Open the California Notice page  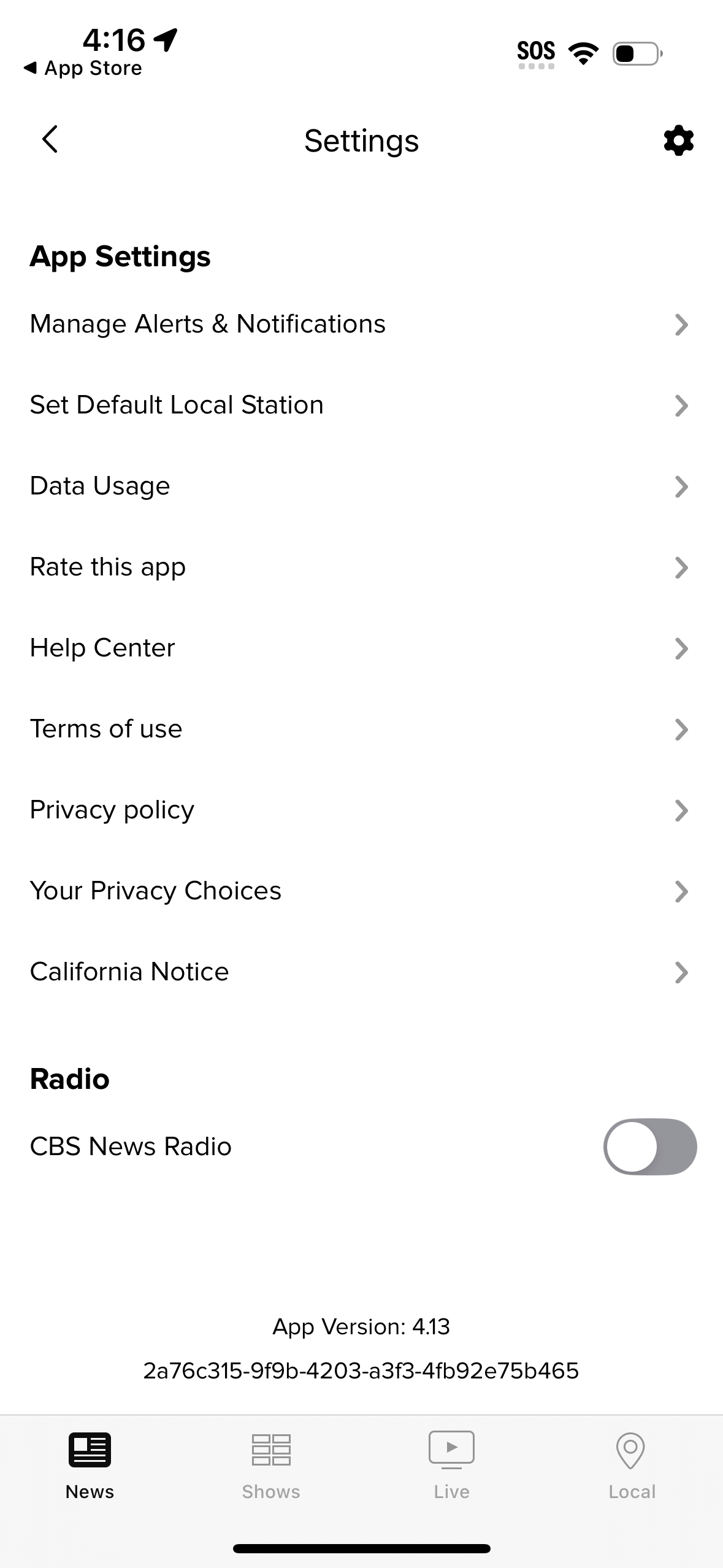tap(362, 972)
